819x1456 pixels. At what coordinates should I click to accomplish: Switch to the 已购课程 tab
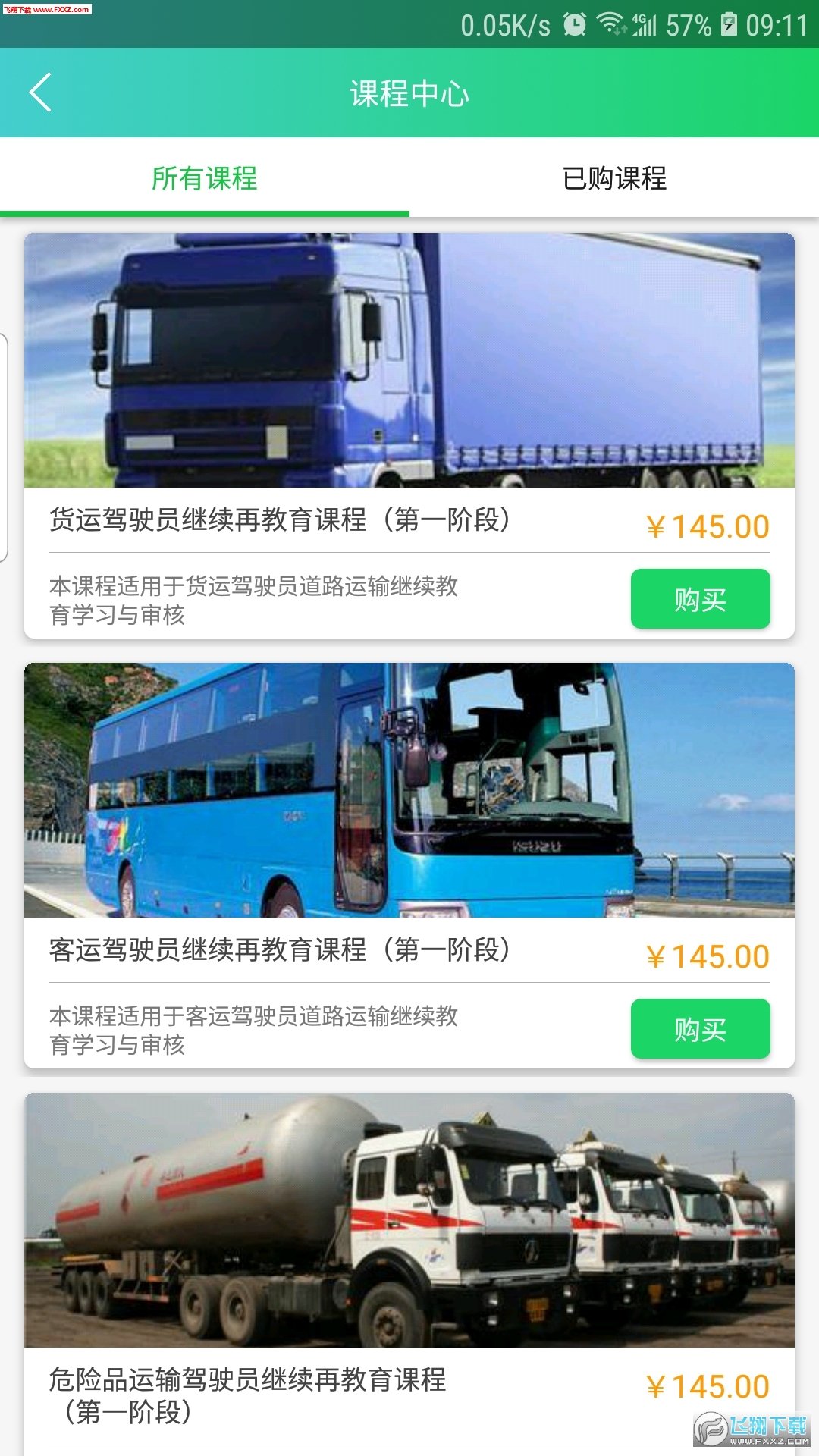point(614,178)
